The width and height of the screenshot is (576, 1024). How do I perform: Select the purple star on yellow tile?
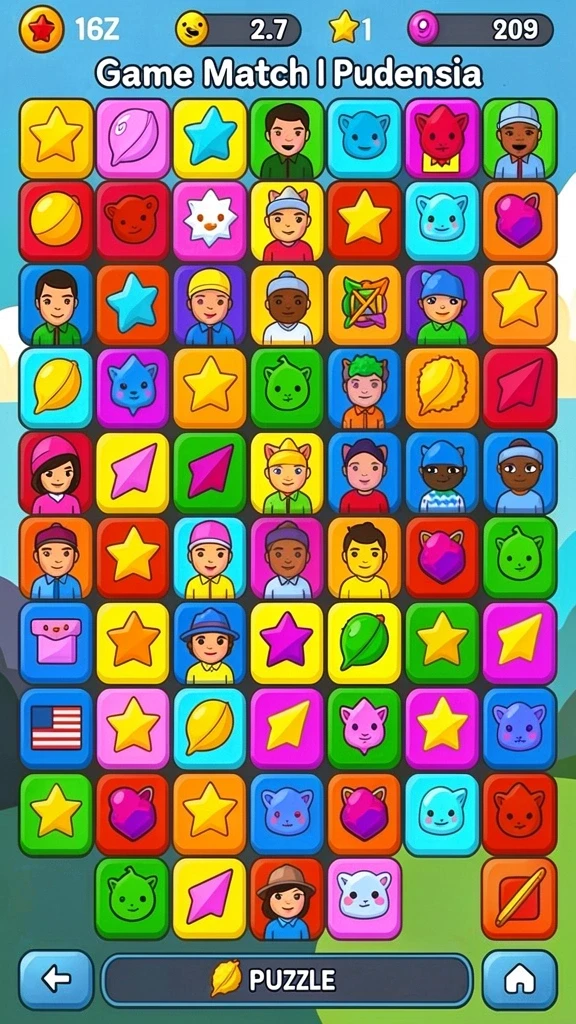click(x=287, y=643)
